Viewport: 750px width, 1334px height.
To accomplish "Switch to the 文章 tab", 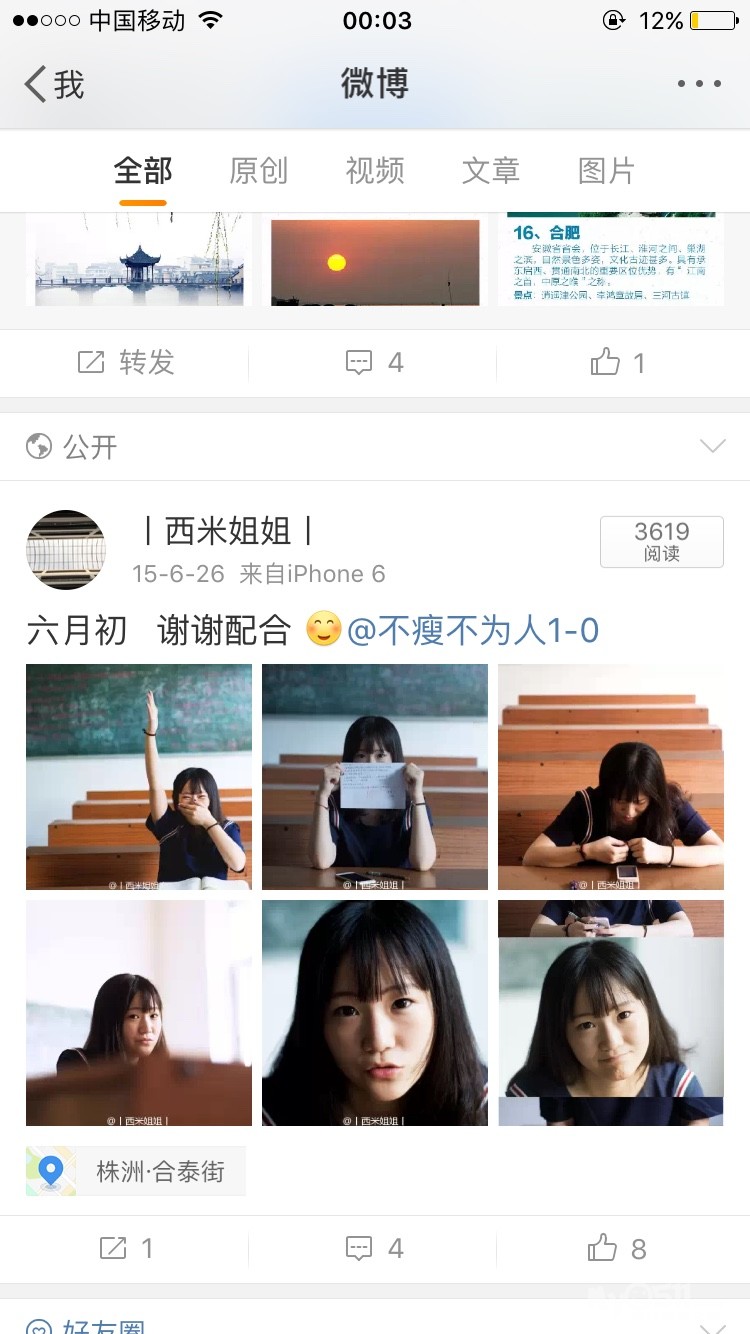I will 491,171.
